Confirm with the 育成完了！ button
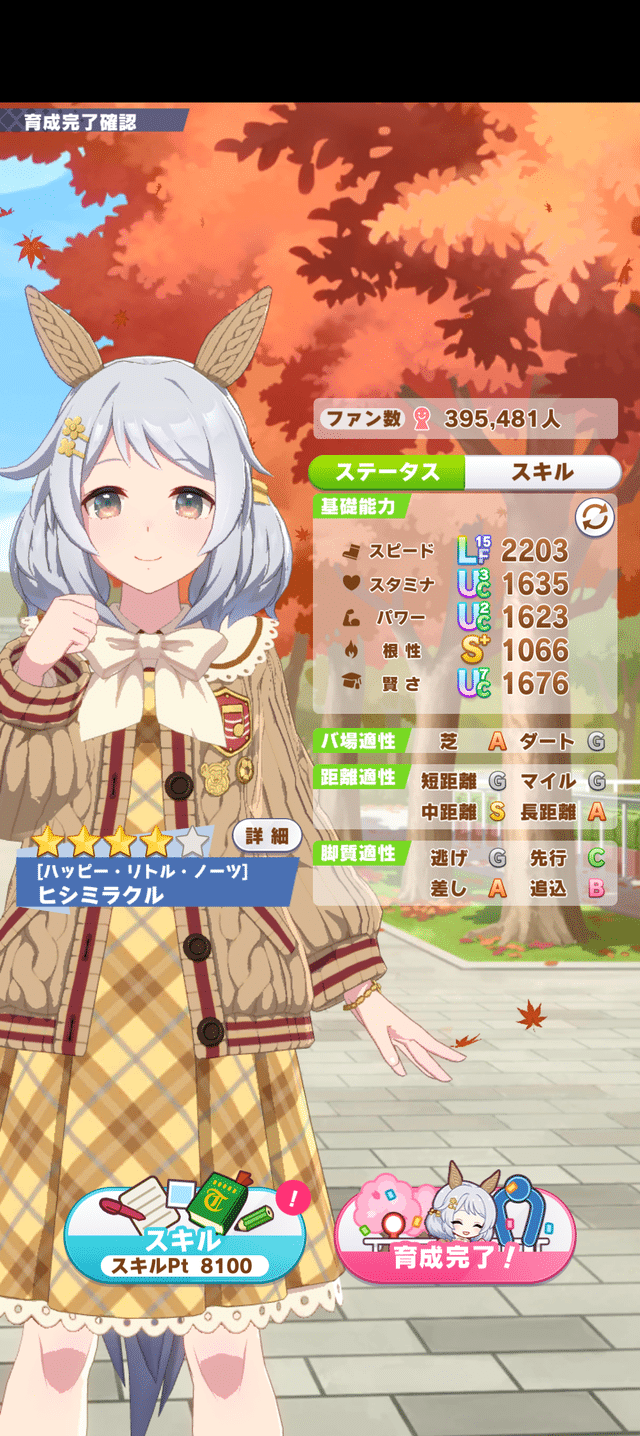This screenshot has height=1436, width=640. [454, 1238]
